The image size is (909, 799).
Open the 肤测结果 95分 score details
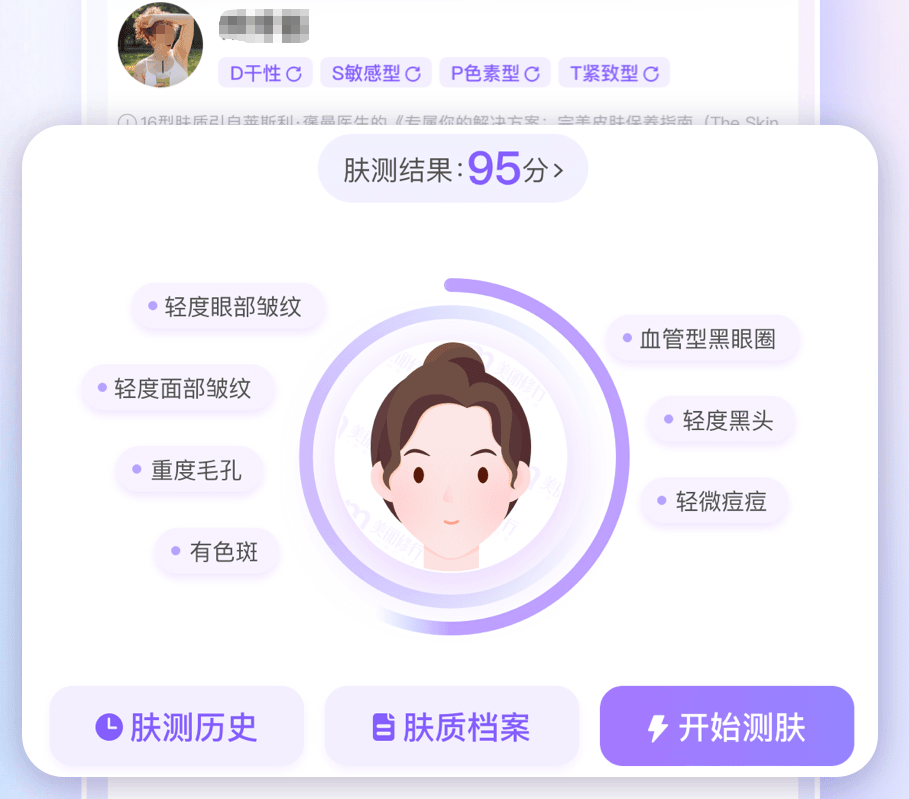click(453, 170)
